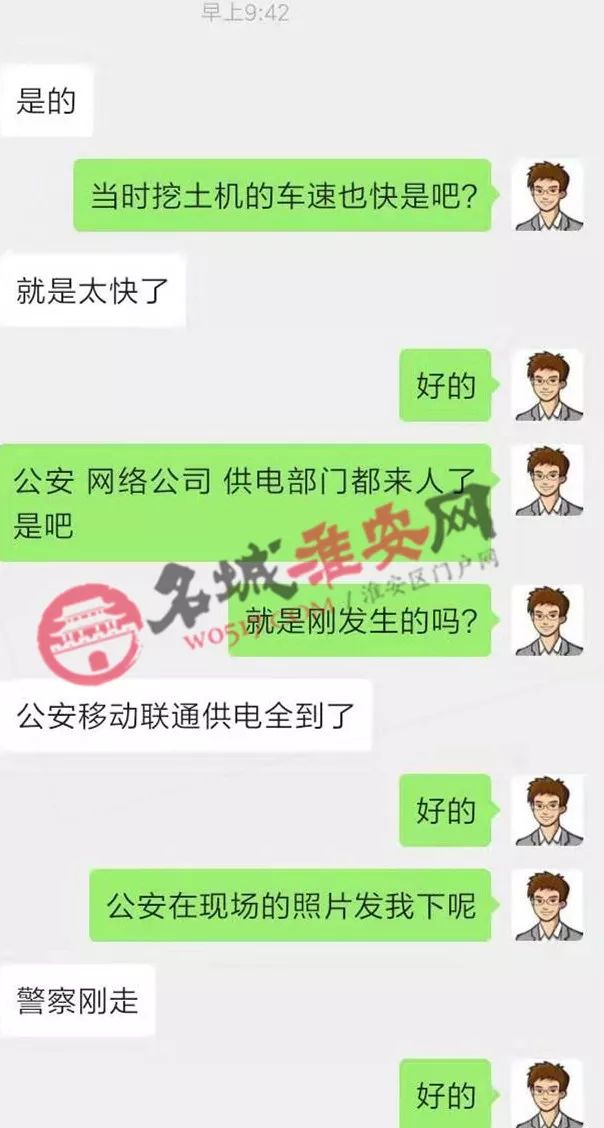Open avatar next to 公安在现场的照片发我下呢 message

click(547, 905)
